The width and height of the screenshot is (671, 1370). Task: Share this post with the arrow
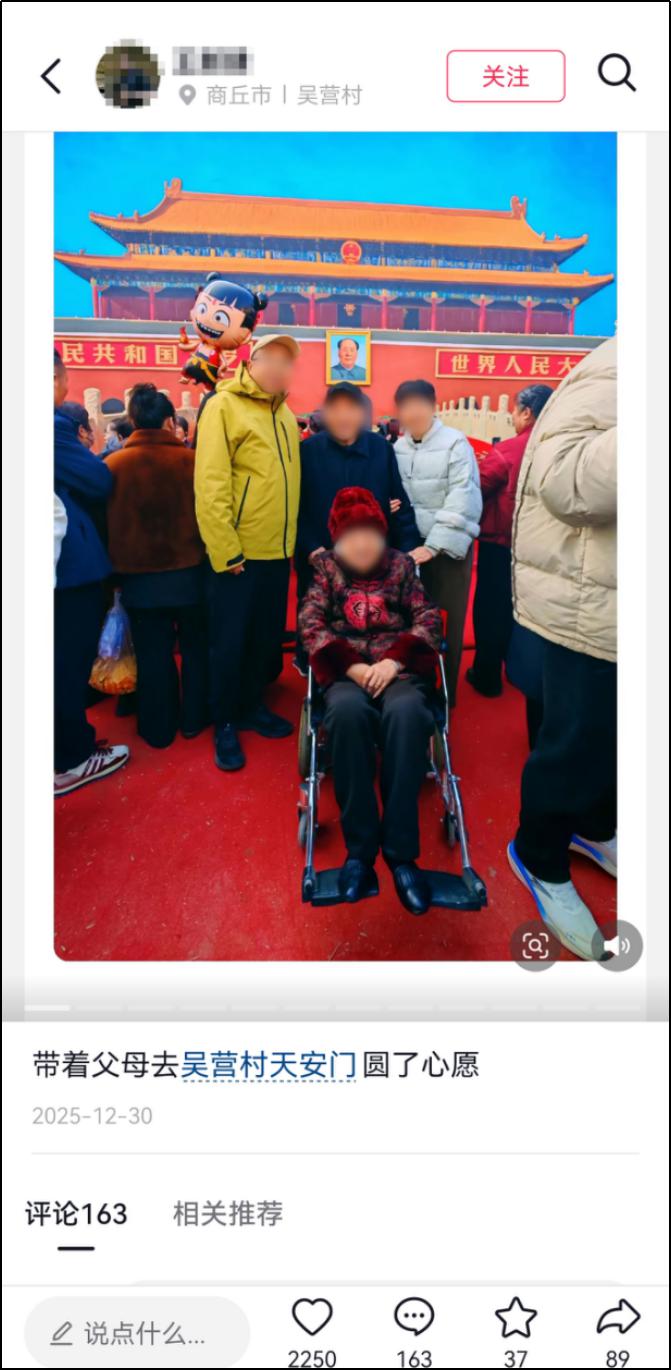(x=617, y=1320)
